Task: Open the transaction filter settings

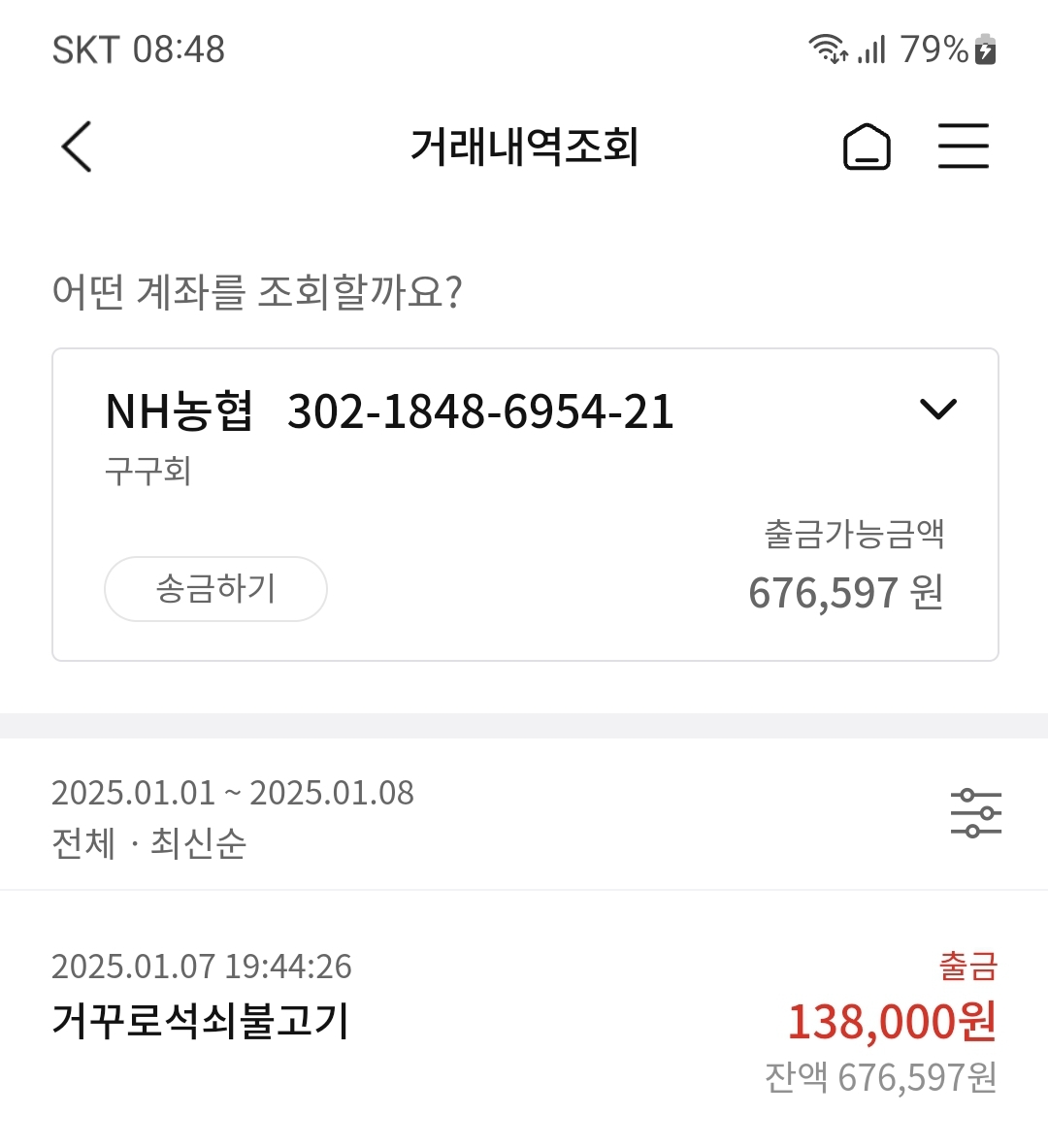Action: 975,813
